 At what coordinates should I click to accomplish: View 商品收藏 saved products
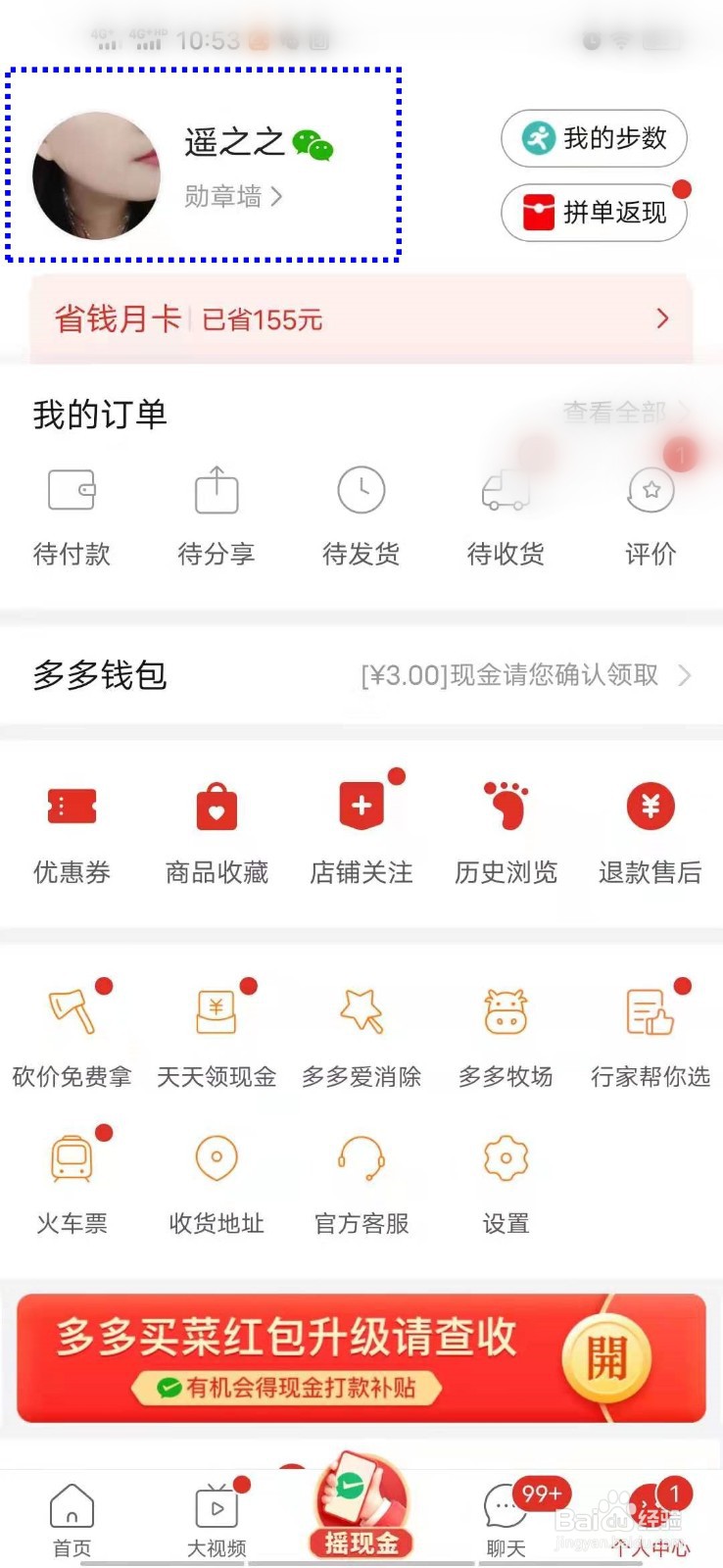pyautogui.click(x=217, y=831)
